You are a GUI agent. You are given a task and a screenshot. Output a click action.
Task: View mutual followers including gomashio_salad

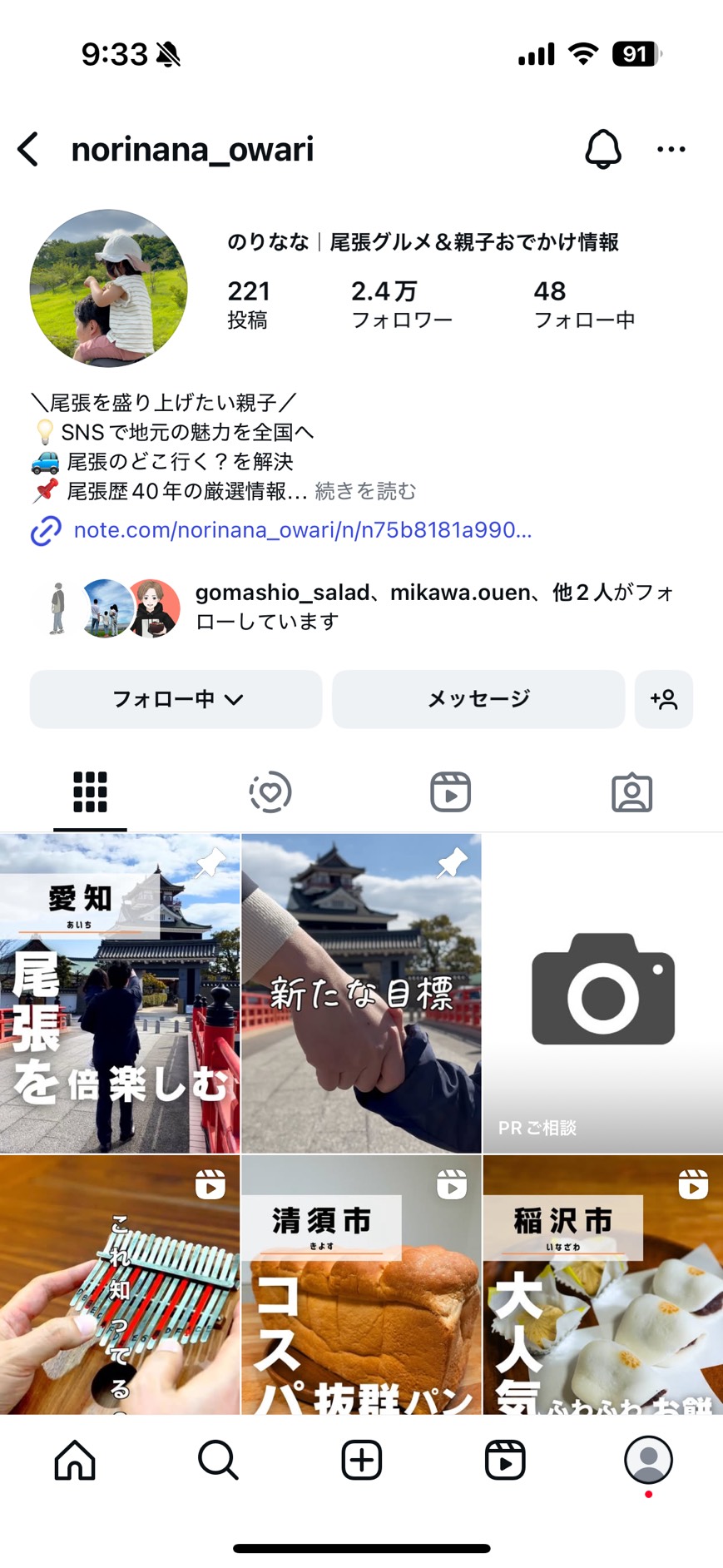[433, 607]
